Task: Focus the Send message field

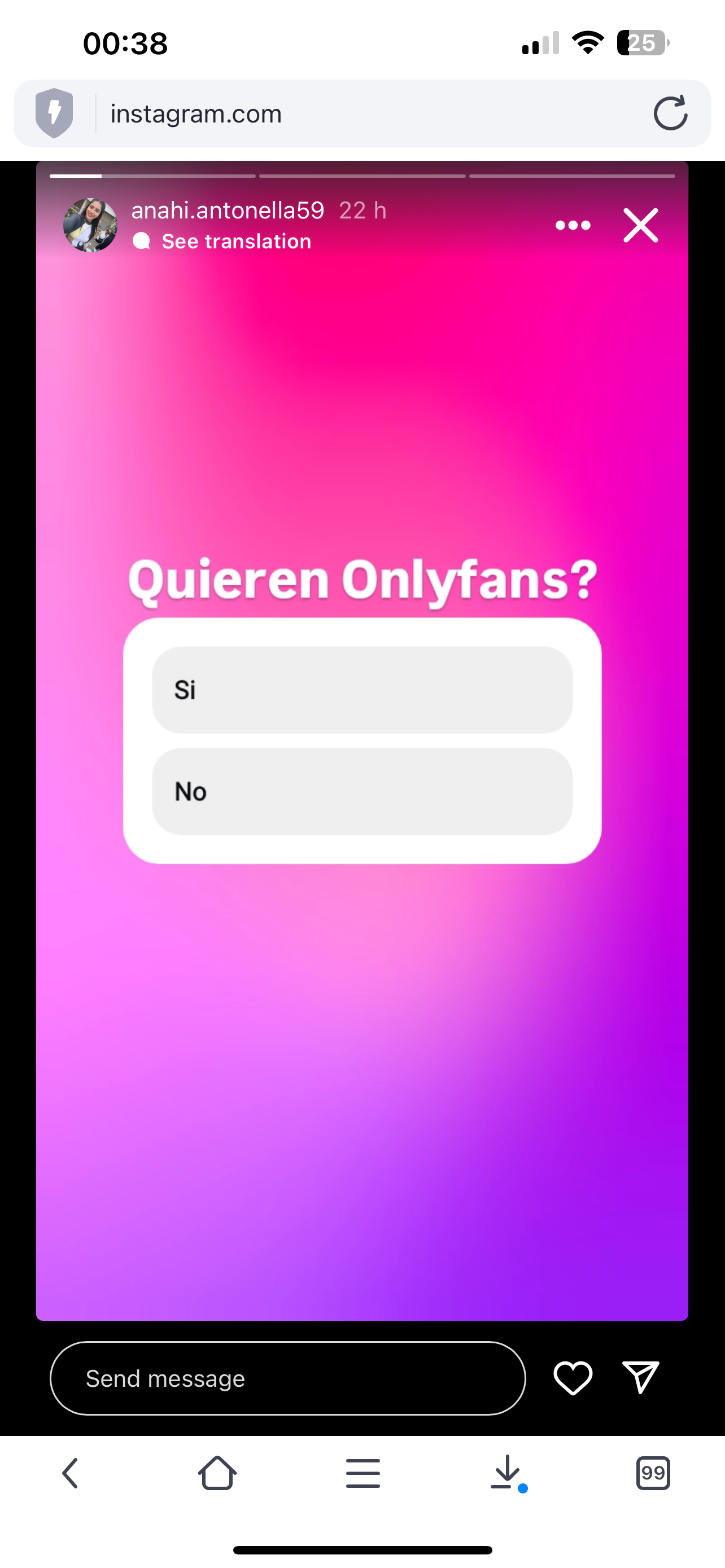Action: point(287,1378)
